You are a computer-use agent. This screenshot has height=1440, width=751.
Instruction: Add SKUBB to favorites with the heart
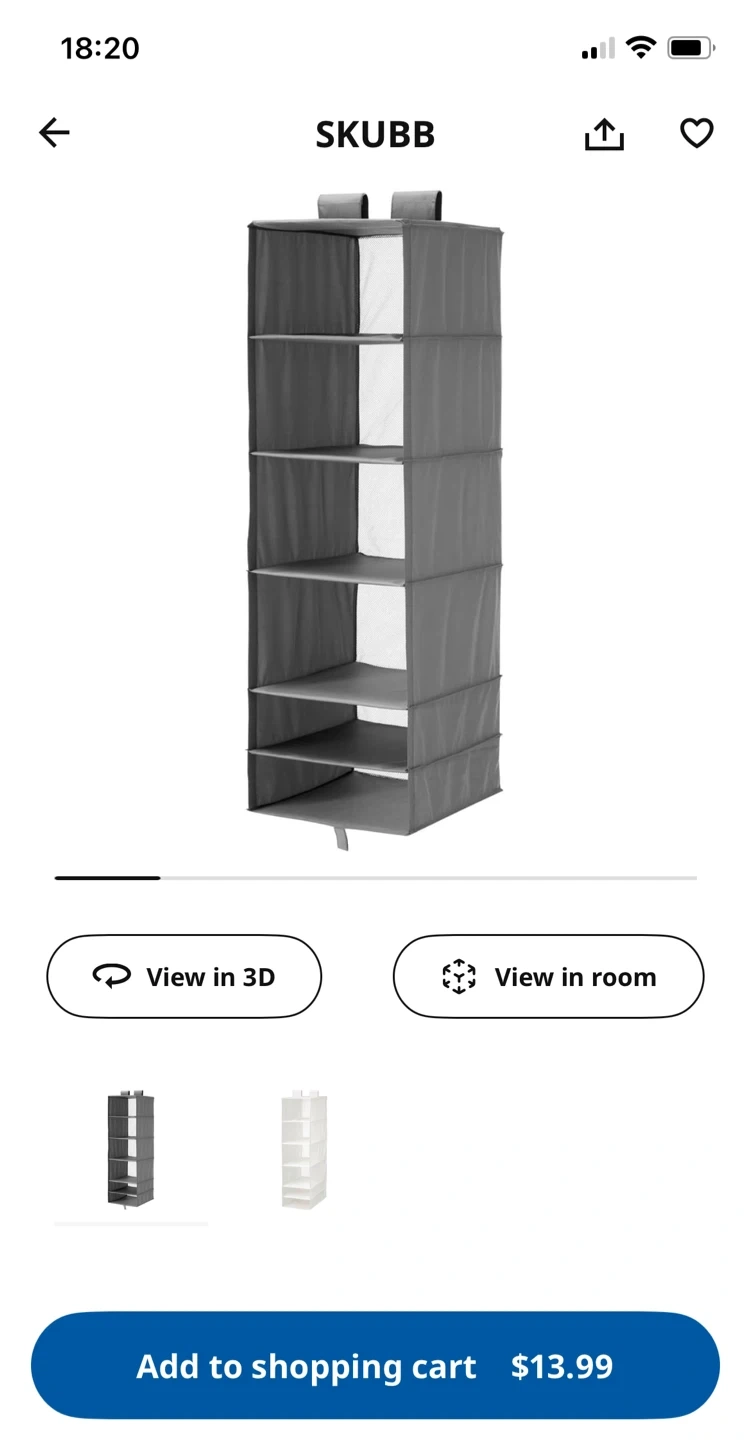[696, 133]
